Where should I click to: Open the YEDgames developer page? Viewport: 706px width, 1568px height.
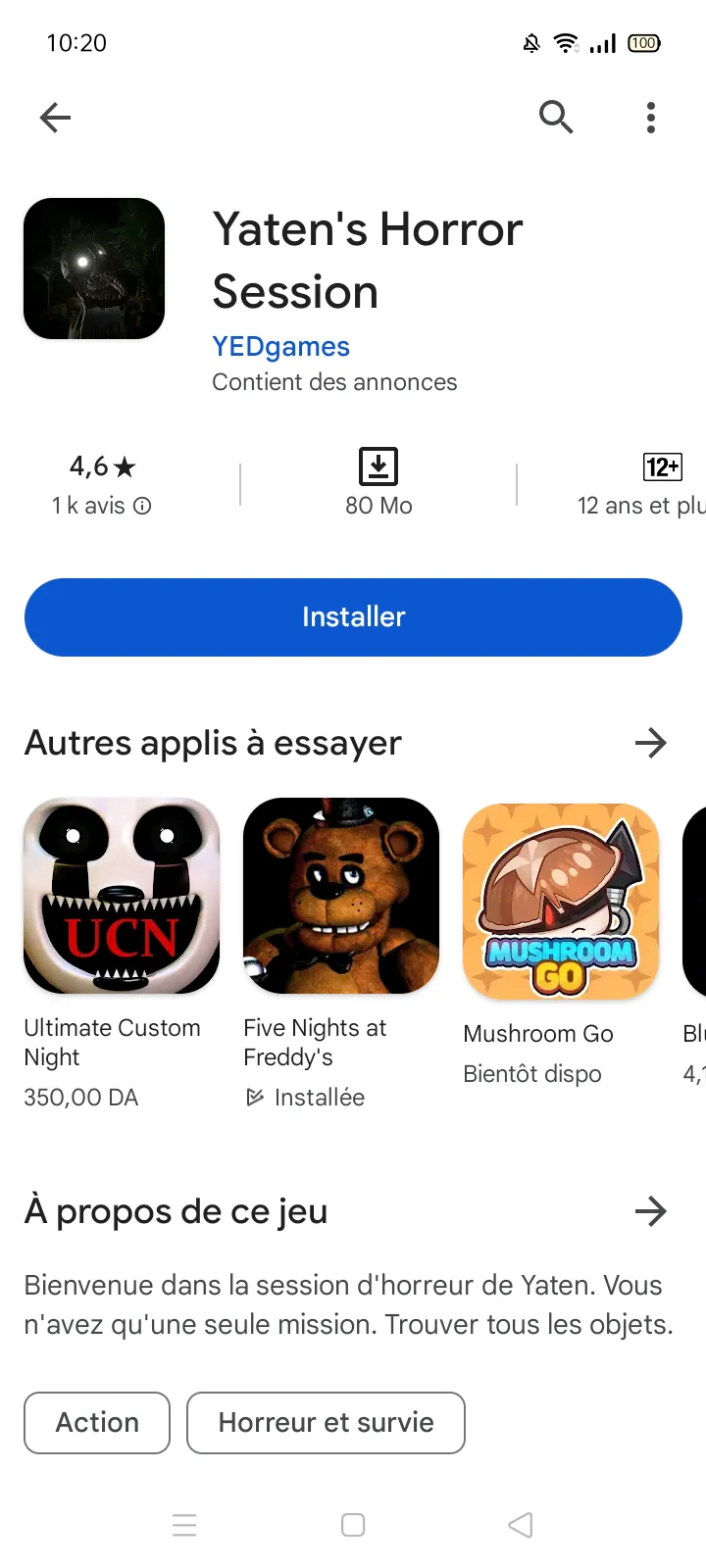point(280,346)
